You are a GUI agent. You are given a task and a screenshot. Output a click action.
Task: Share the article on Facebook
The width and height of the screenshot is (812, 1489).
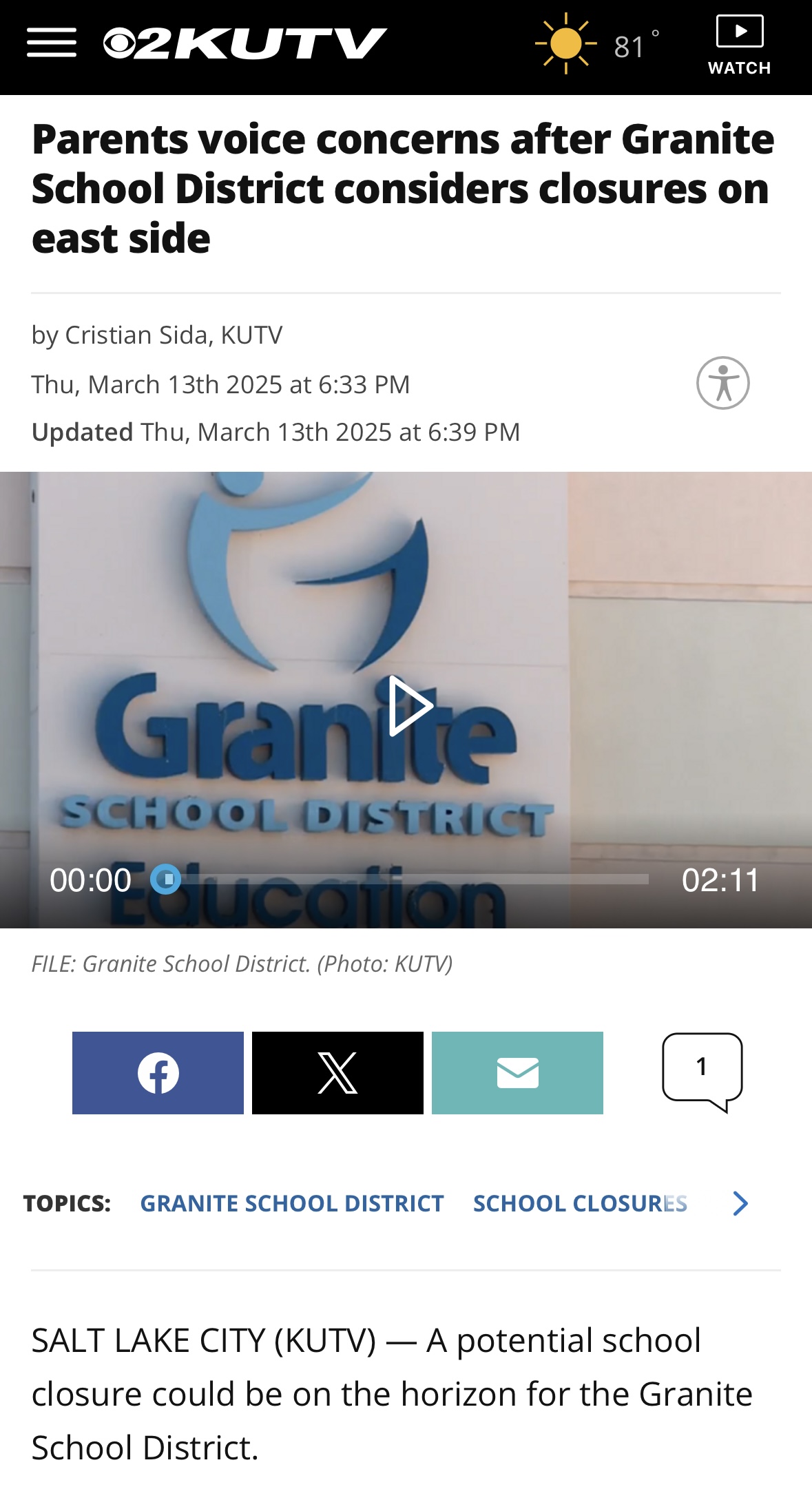[x=158, y=1072]
